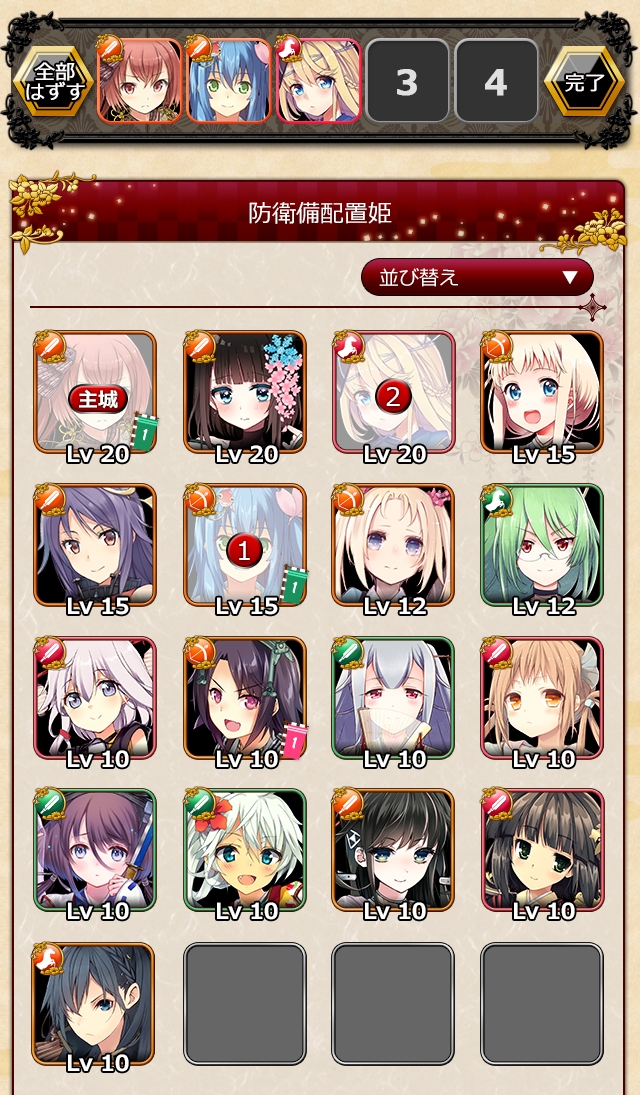The image size is (640, 1095).
Task: Select the twin-tail Lv 10 girl with red flag
Action: point(245,697)
